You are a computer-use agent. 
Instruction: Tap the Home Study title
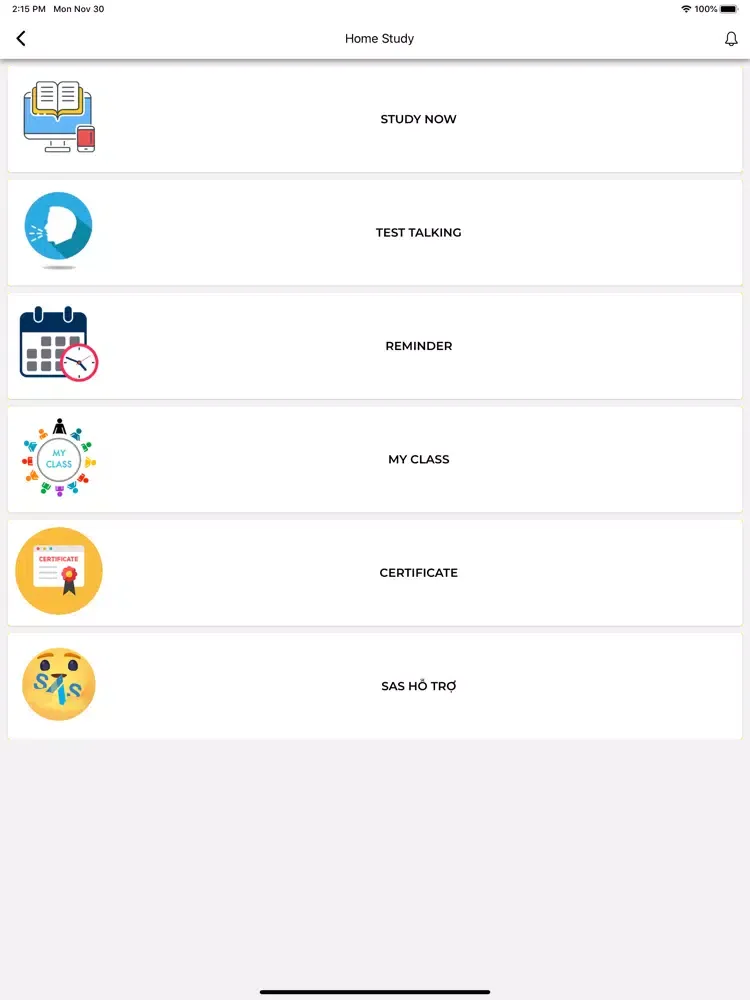[x=379, y=39]
